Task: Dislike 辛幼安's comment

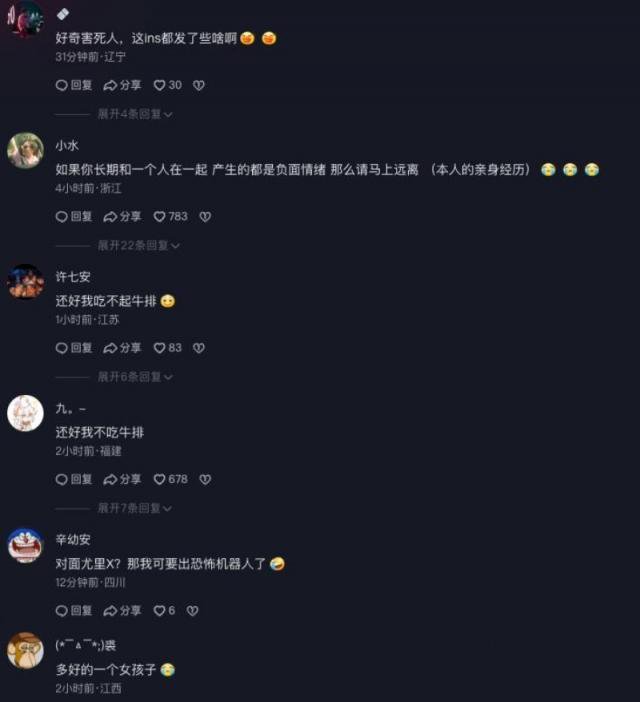Action: click(192, 610)
